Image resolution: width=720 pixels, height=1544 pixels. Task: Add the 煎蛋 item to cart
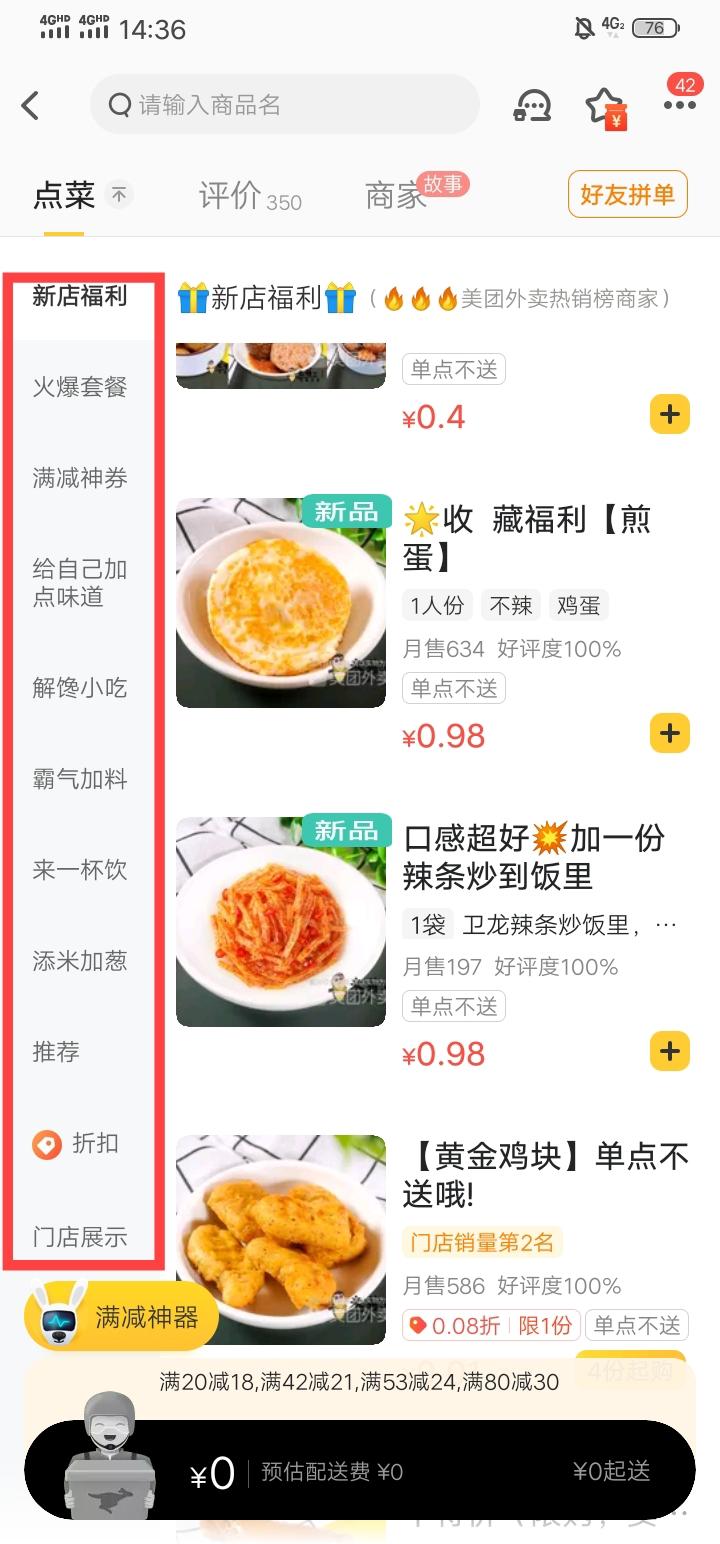668,733
